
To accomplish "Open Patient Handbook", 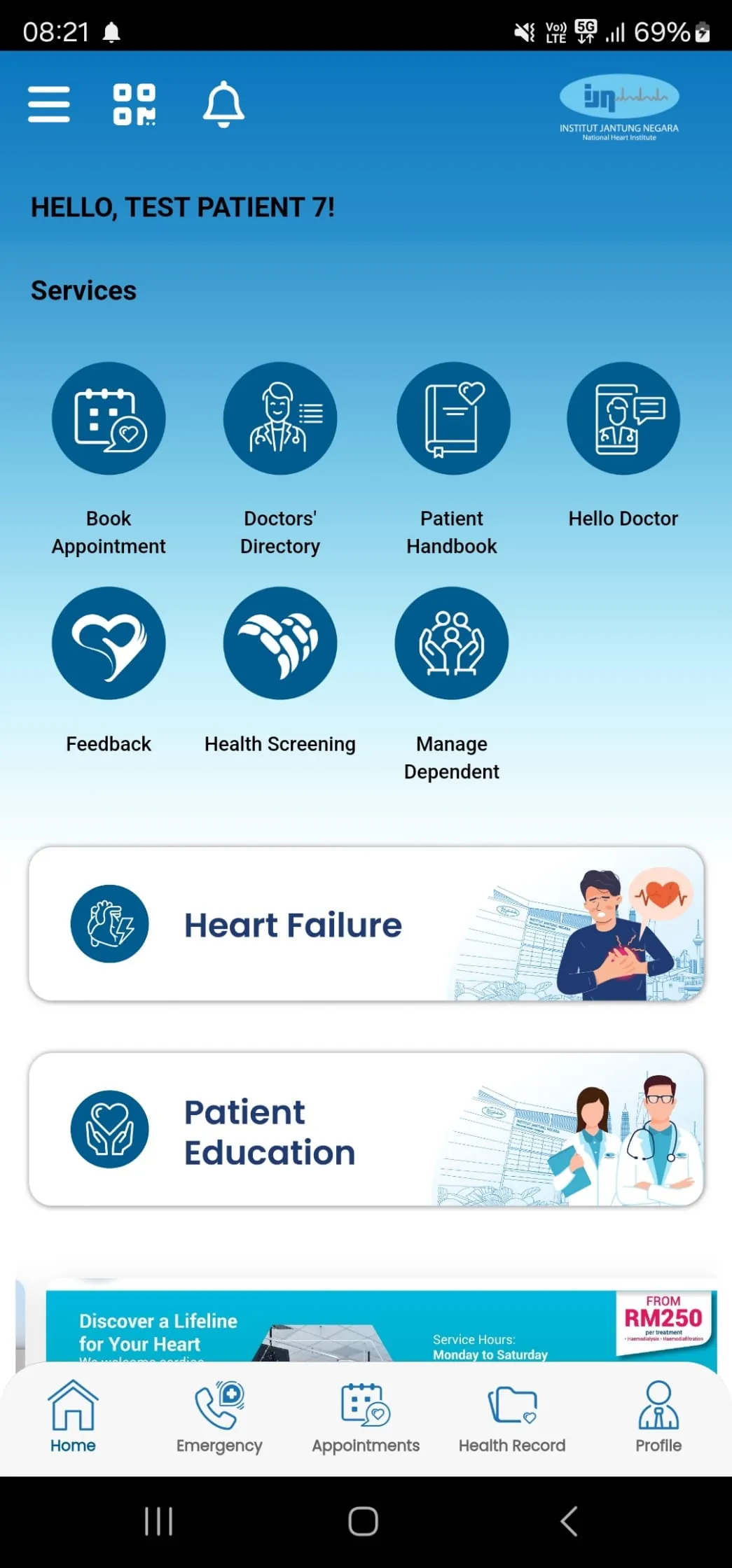I will click(453, 419).
